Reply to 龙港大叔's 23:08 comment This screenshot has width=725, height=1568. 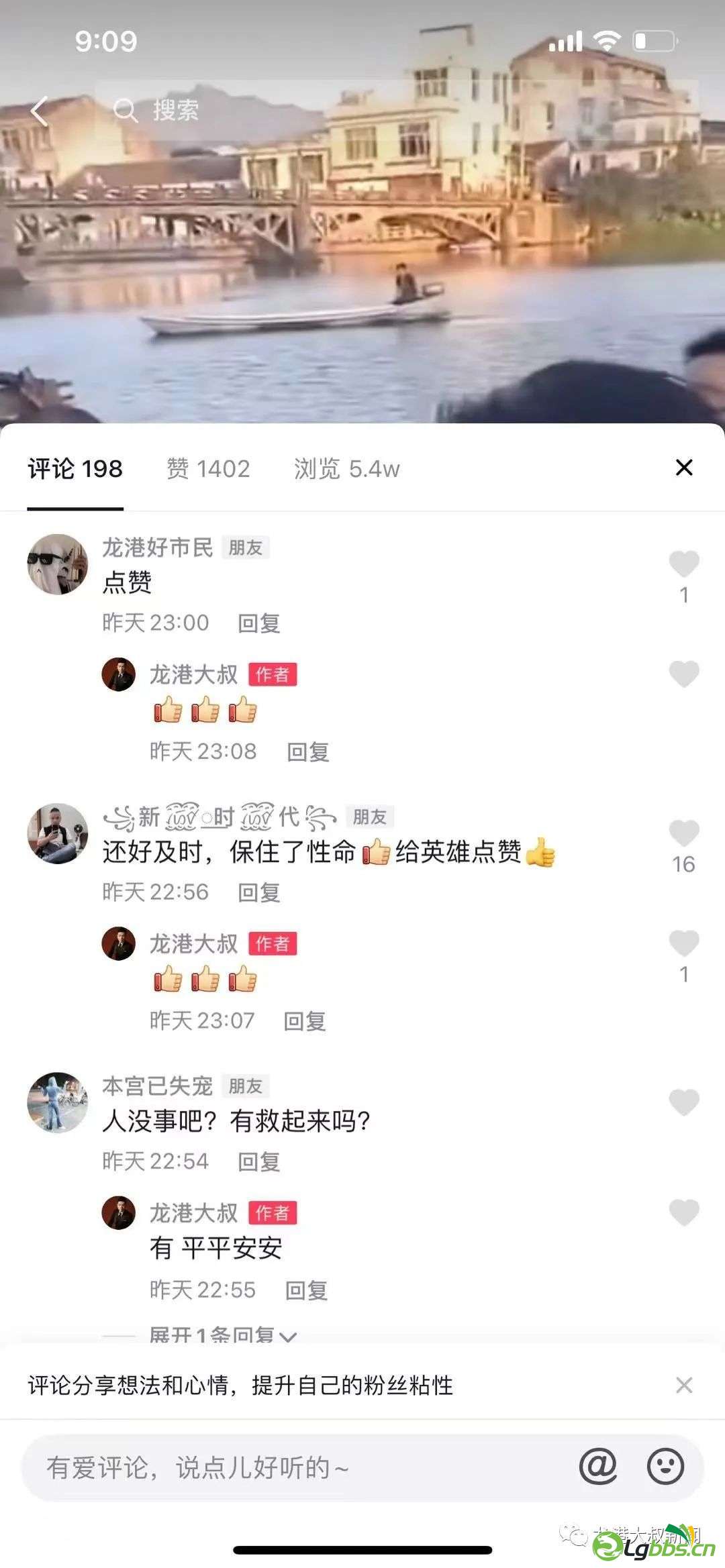[307, 752]
